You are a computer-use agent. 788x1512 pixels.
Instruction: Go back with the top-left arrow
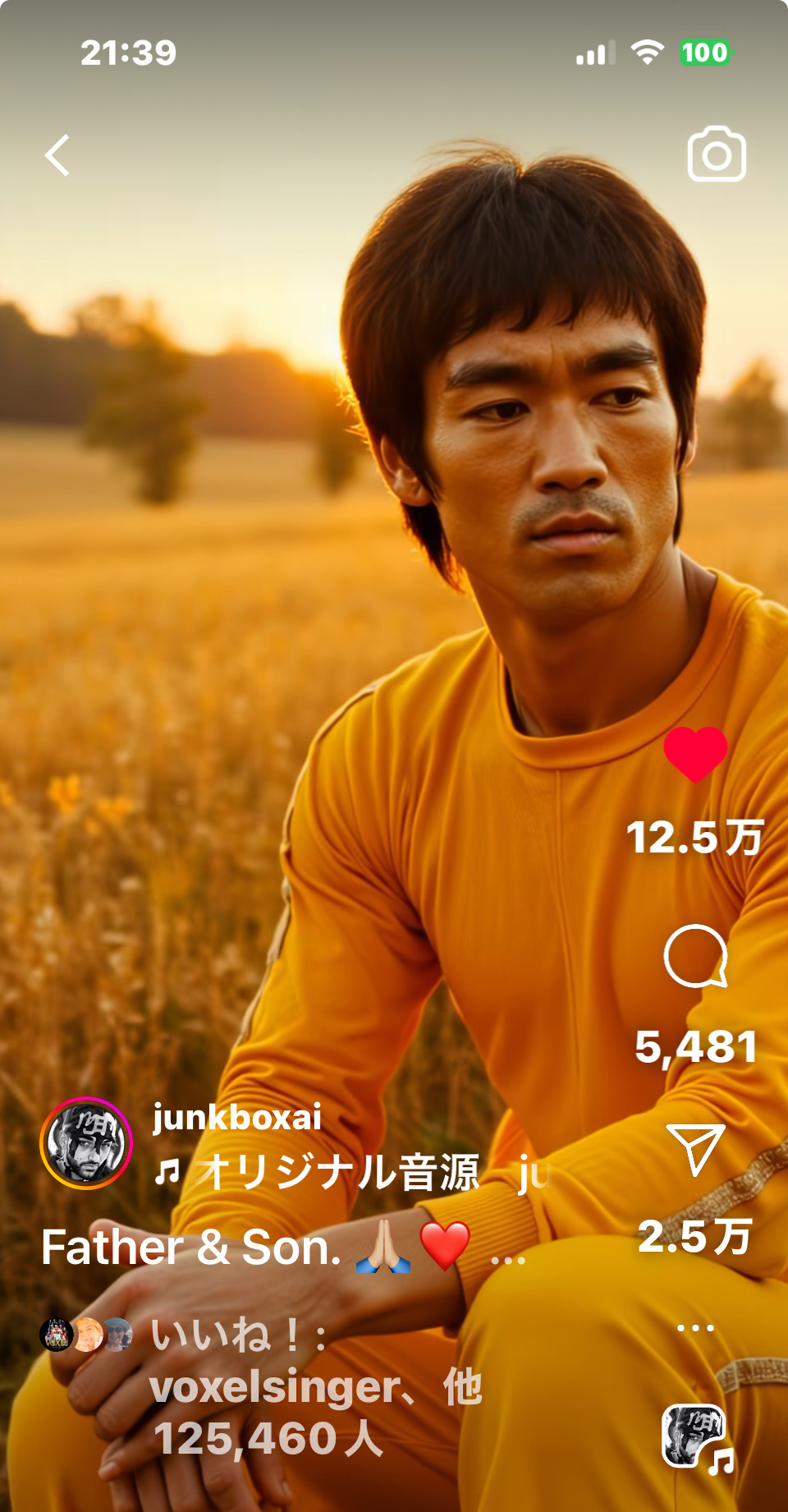click(57, 155)
